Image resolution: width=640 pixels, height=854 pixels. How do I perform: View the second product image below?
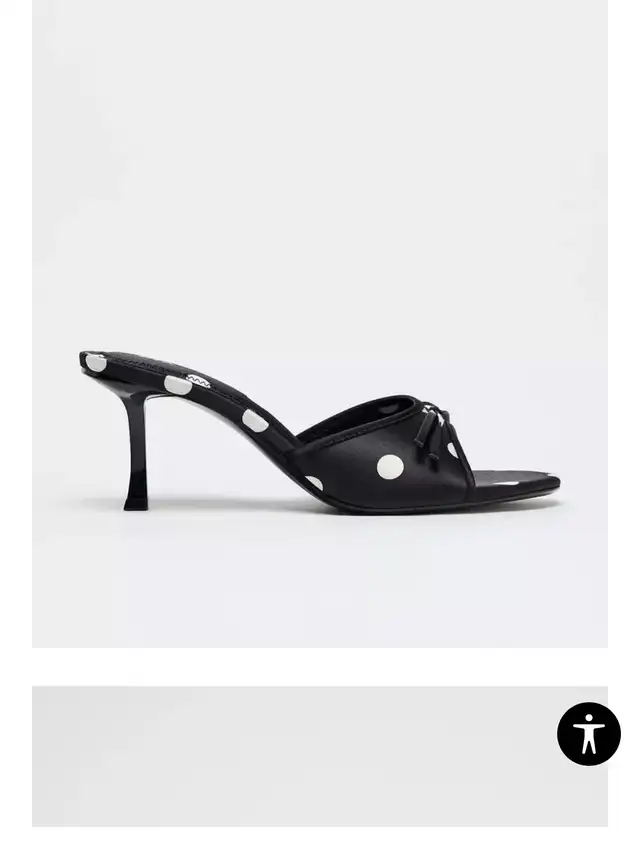pyautogui.click(x=290, y=756)
